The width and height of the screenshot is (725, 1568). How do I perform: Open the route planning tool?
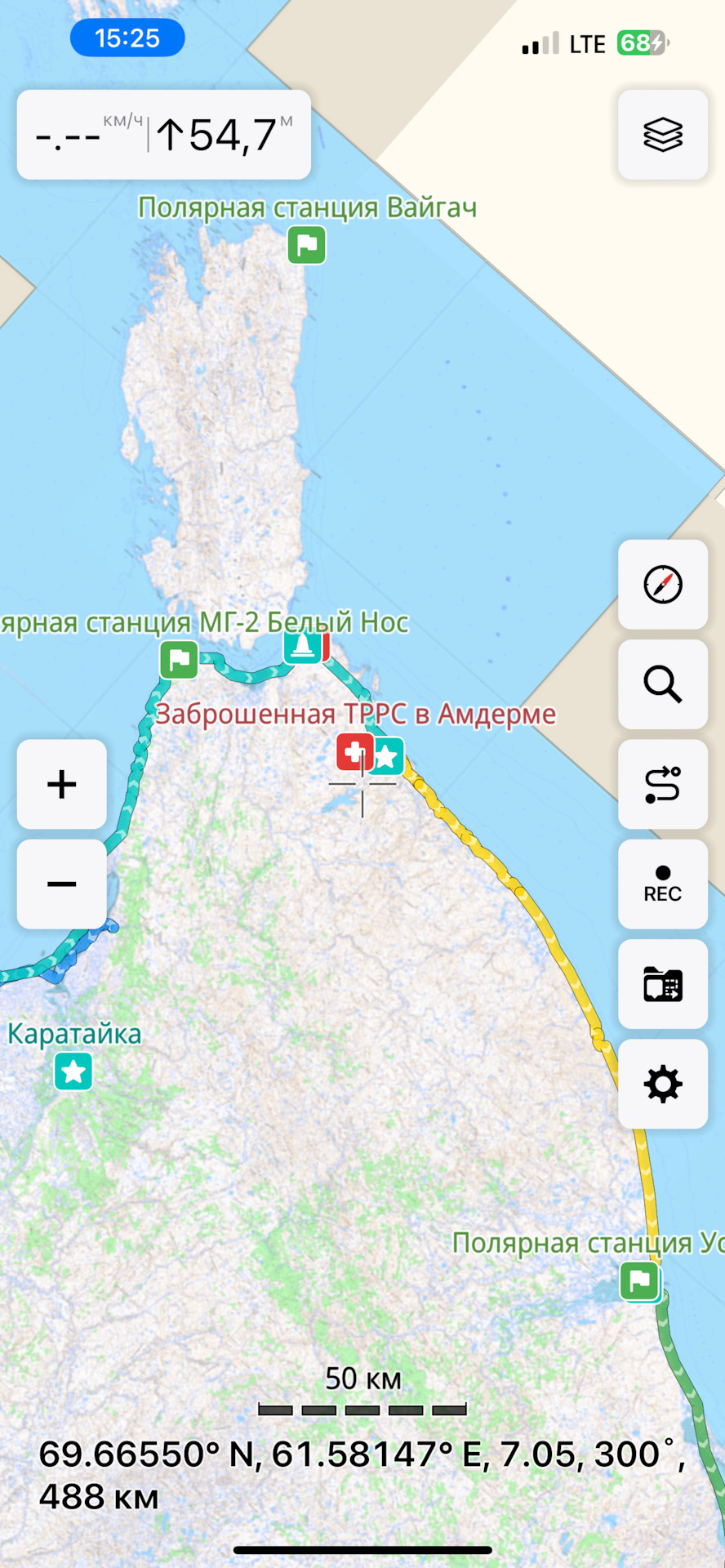[662, 784]
